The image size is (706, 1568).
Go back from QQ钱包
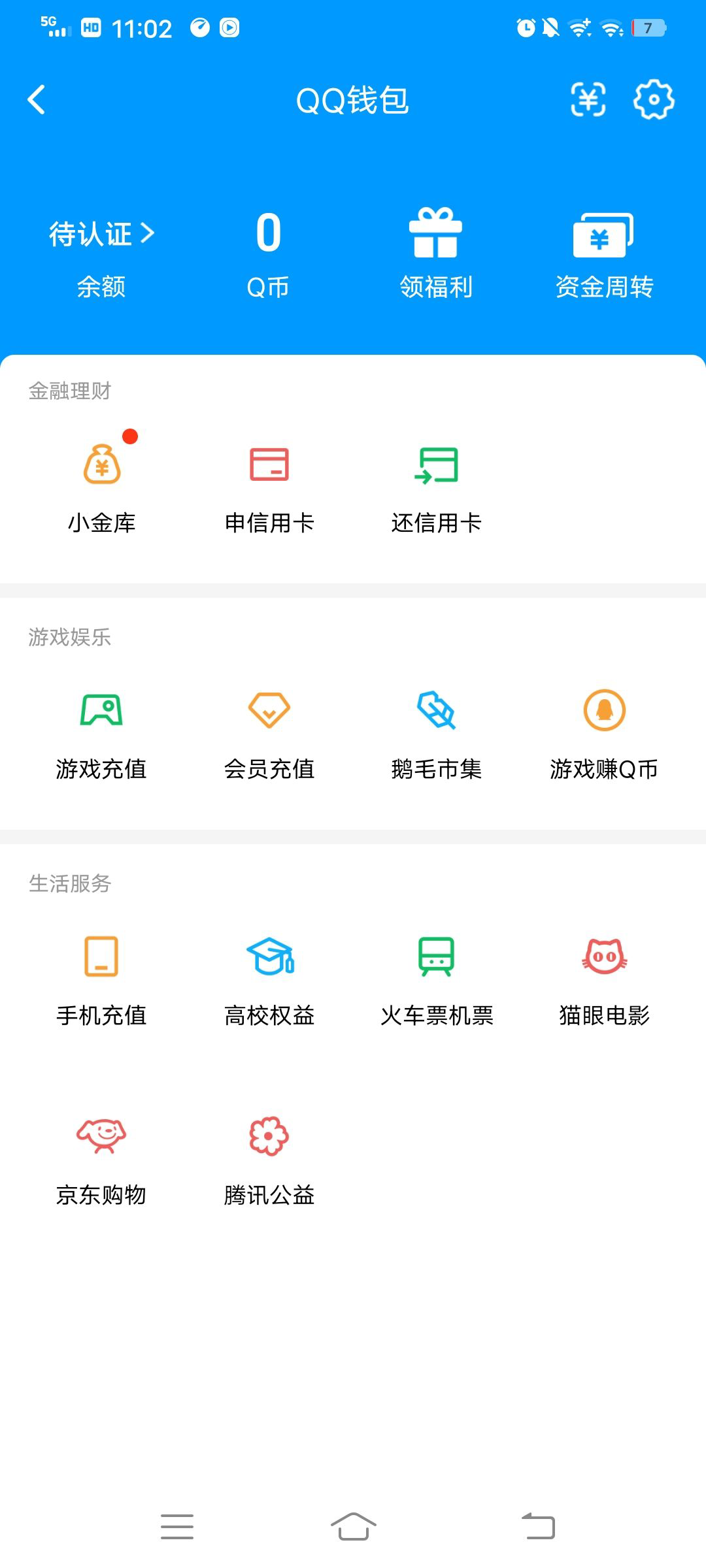37,100
